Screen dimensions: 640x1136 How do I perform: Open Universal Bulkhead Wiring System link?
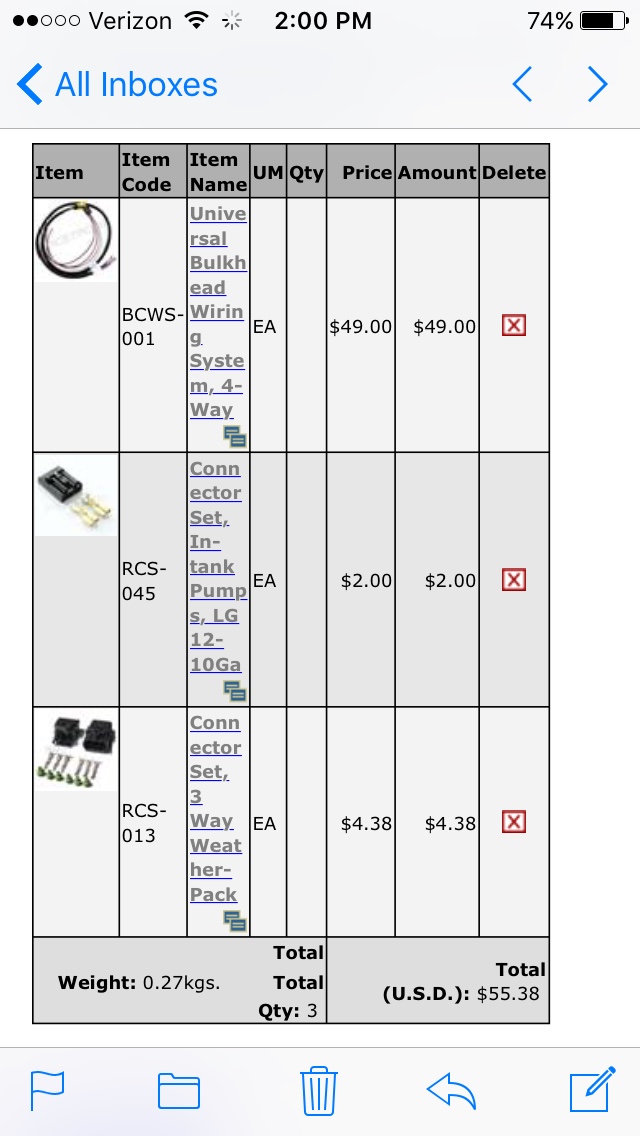point(217,311)
